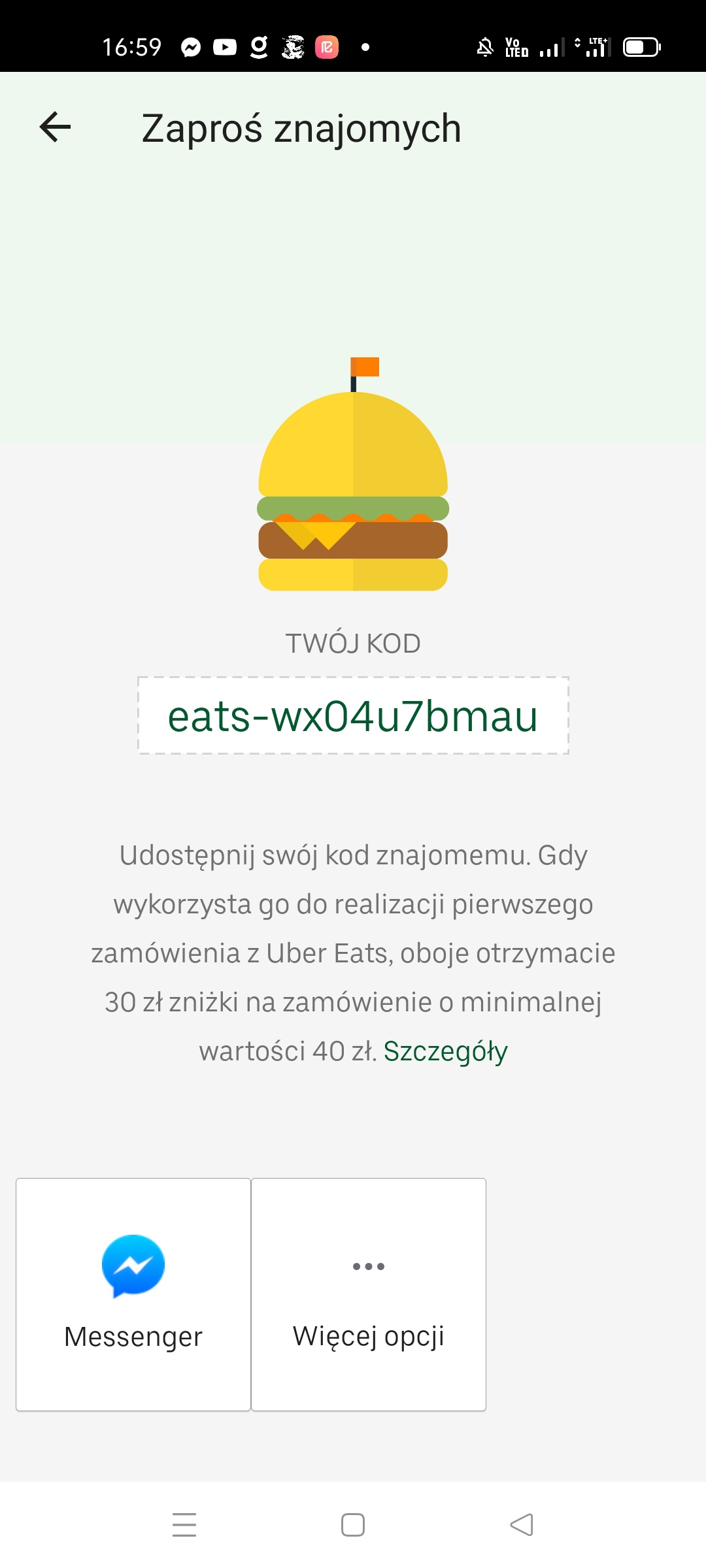706x1568 pixels.
Task: Go back from Zaproś znajomych screen
Action: tap(55, 127)
